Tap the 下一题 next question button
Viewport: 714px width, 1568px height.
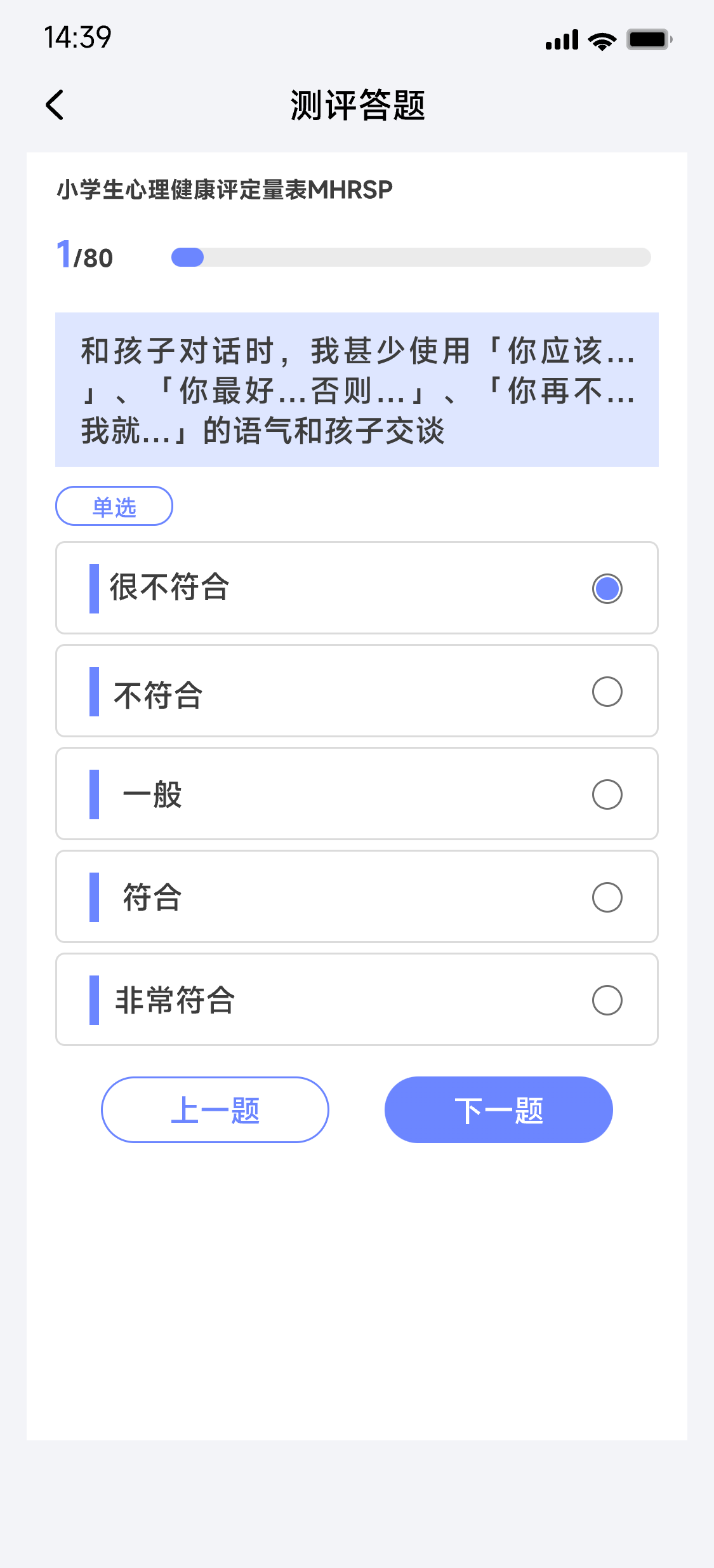click(499, 1109)
